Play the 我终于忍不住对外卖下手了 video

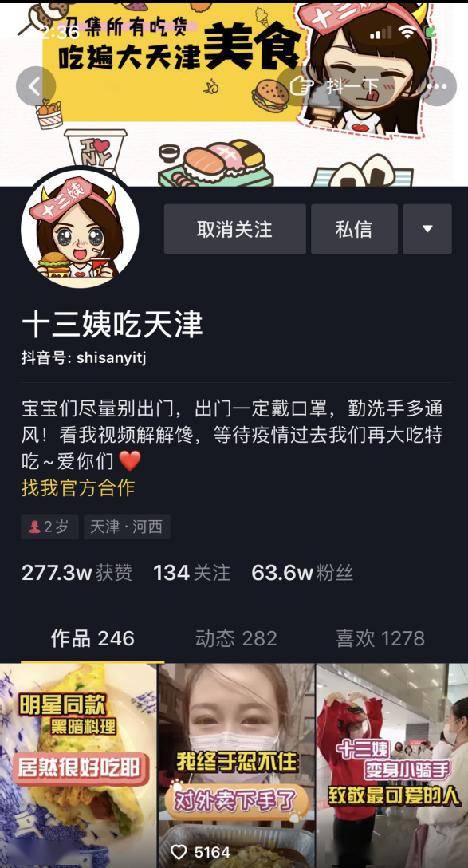236,766
